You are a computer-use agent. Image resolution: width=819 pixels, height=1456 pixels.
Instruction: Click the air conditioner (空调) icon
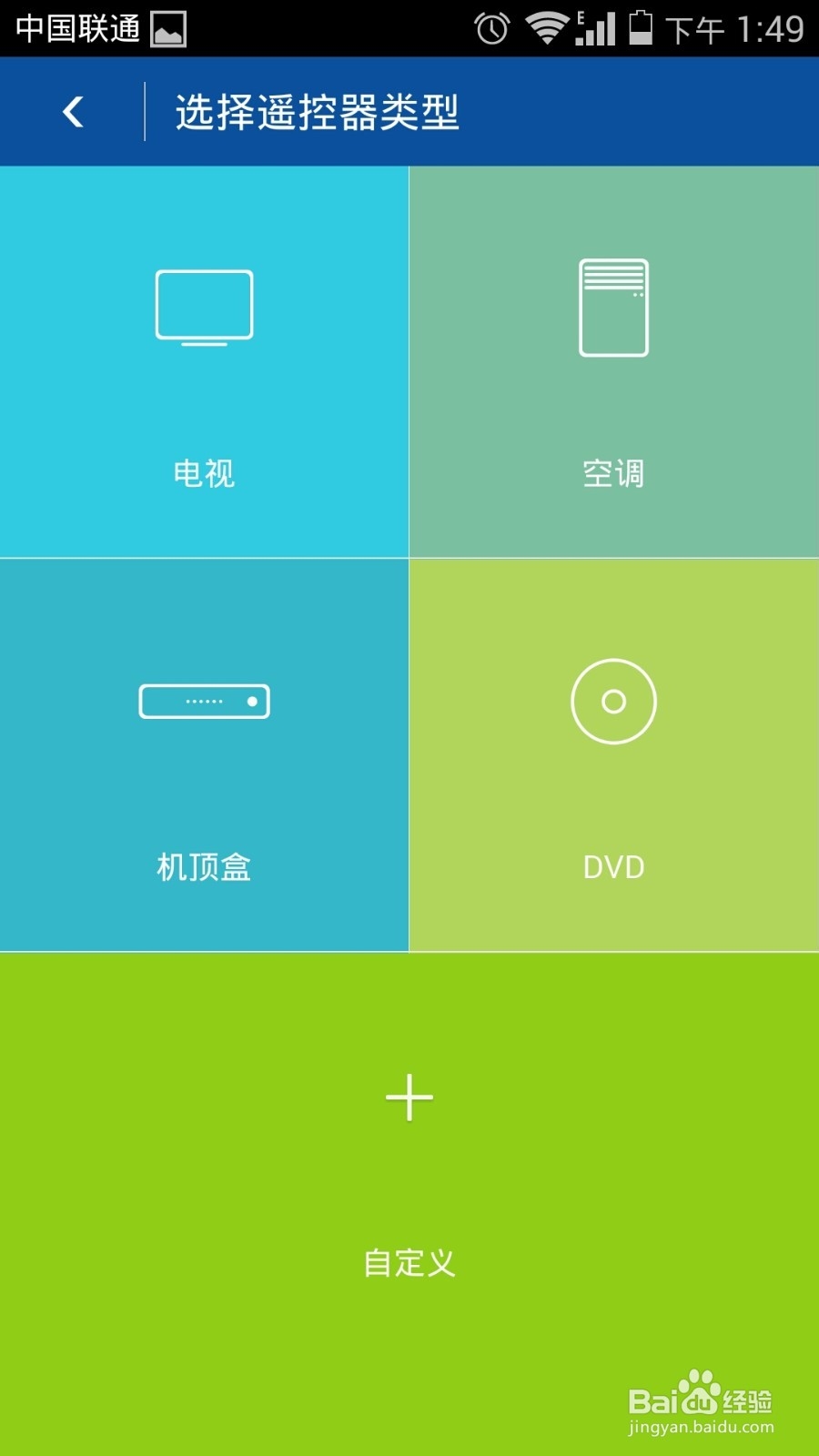point(614,307)
